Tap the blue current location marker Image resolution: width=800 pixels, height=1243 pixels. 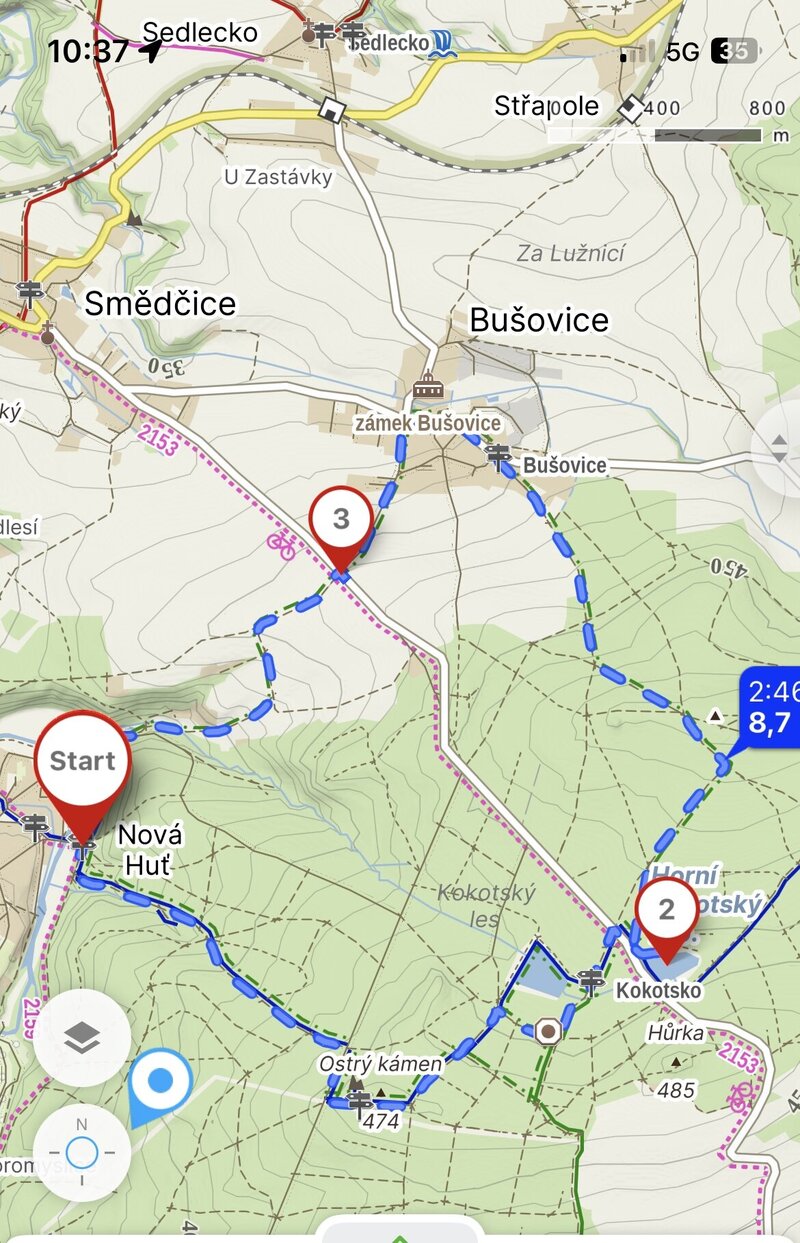[161, 1082]
